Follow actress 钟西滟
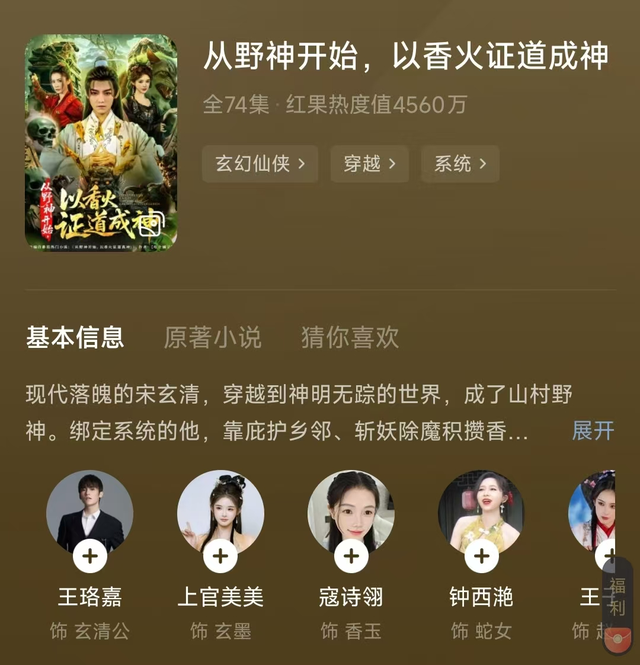Image resolution: width=640 pixels, height=665 pixels. tap(481, 555)
